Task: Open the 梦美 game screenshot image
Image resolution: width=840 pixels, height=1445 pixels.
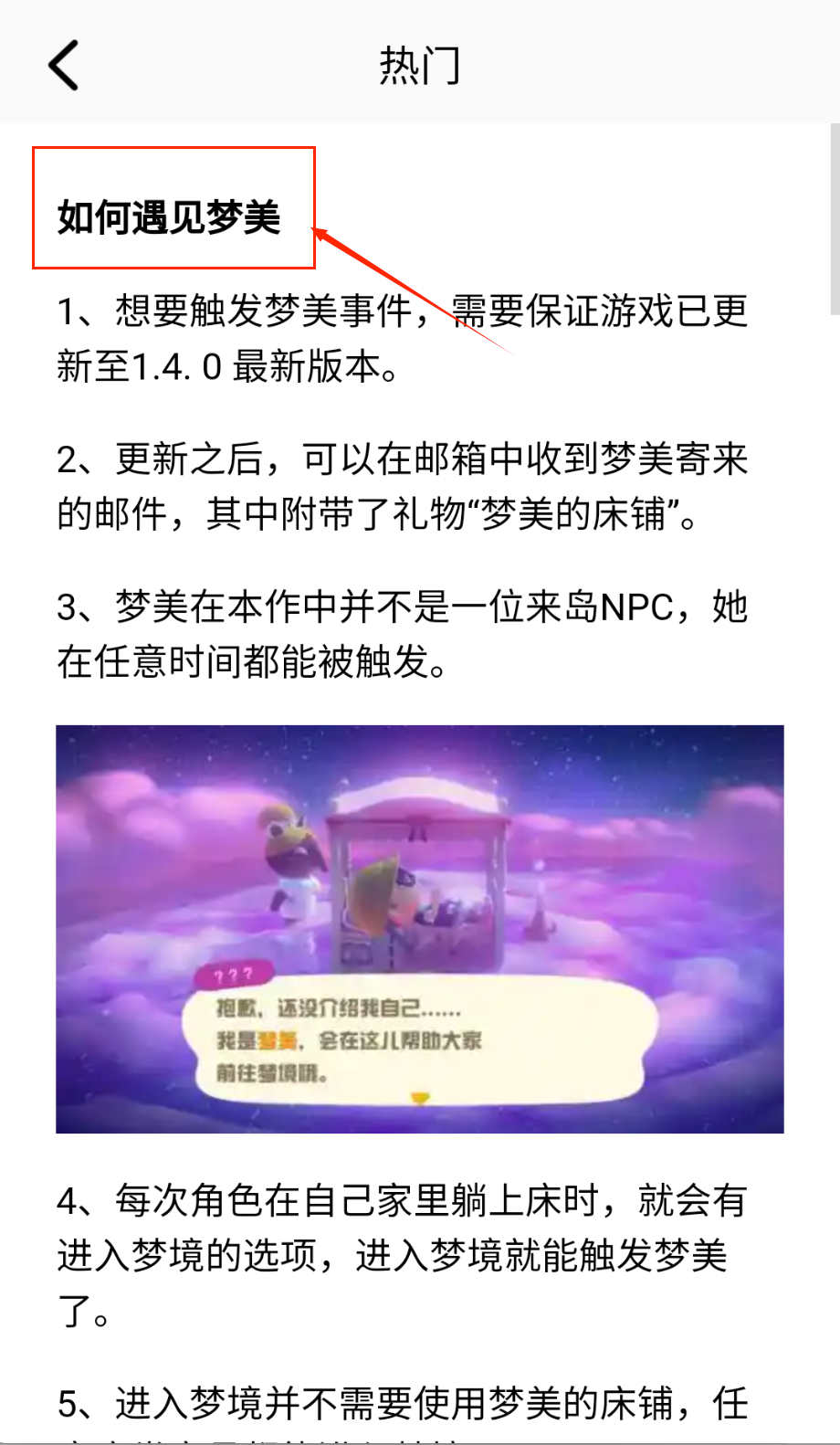Action: coord(419,928)
